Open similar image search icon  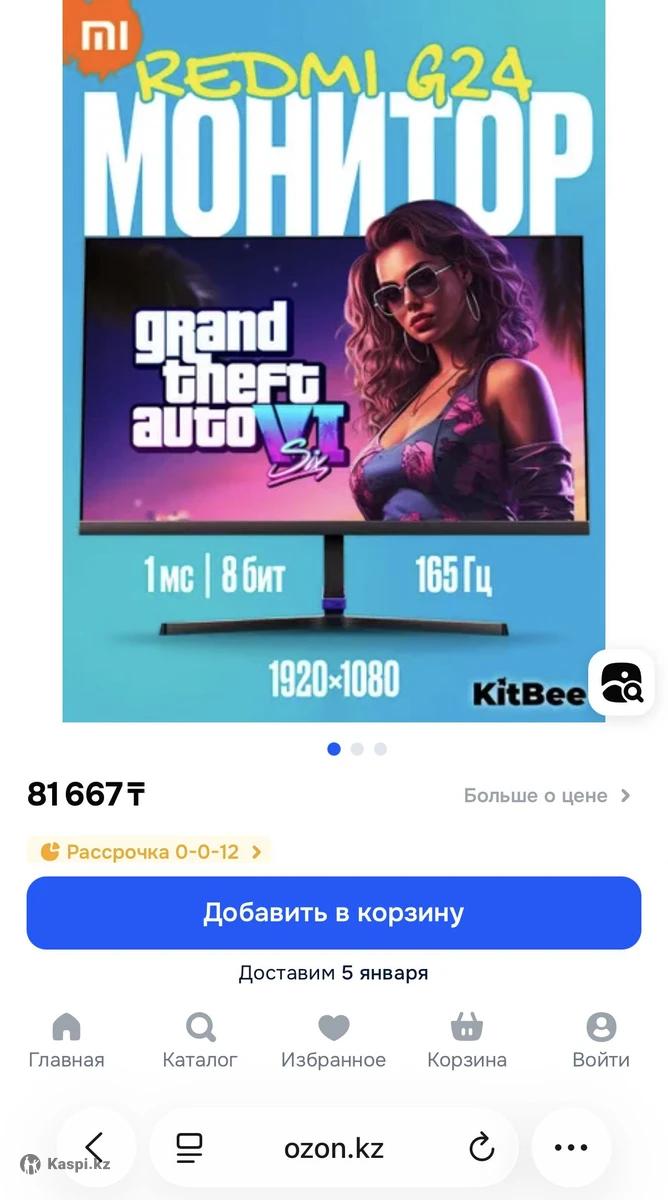[x=621, y=683]
